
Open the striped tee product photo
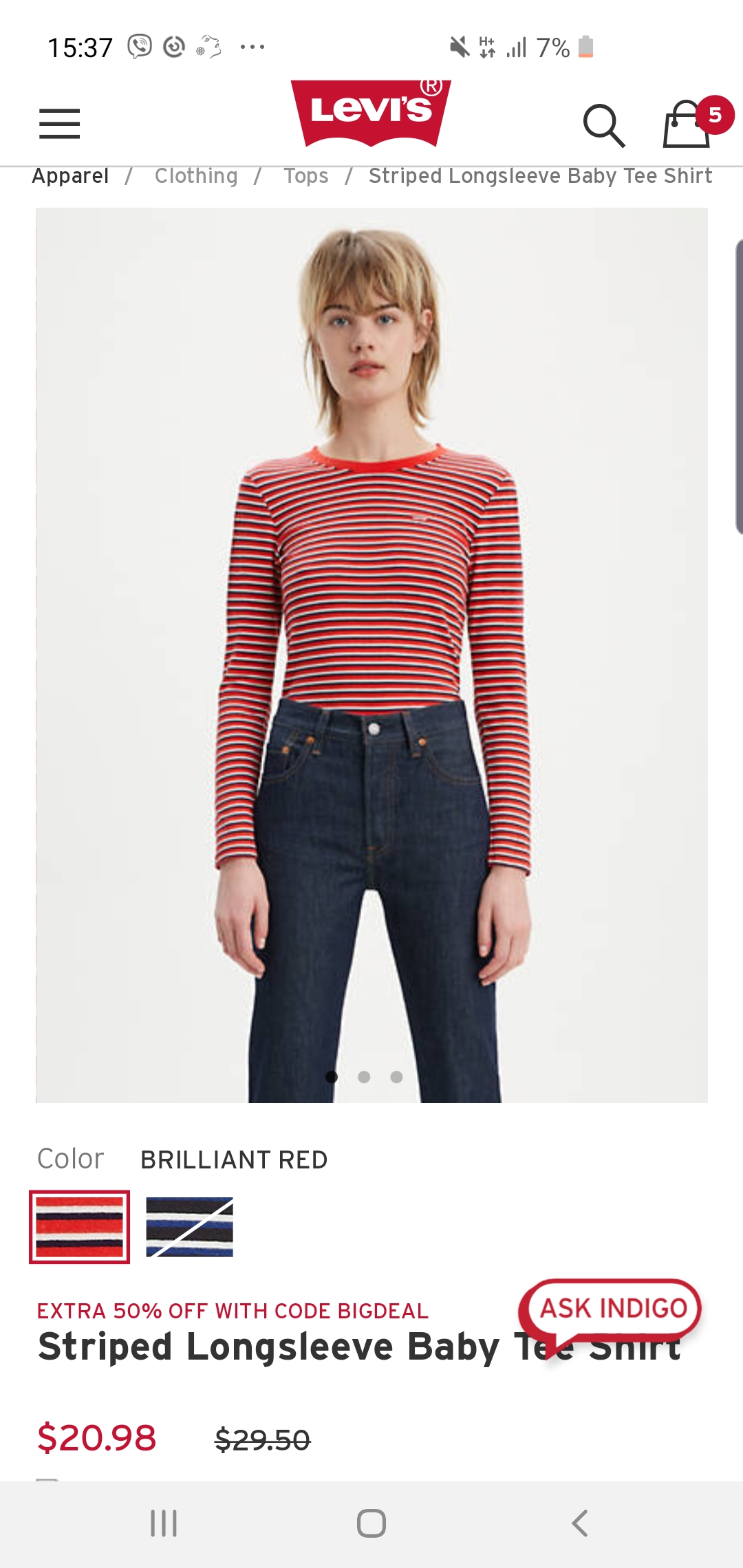(x=371, y=655)
